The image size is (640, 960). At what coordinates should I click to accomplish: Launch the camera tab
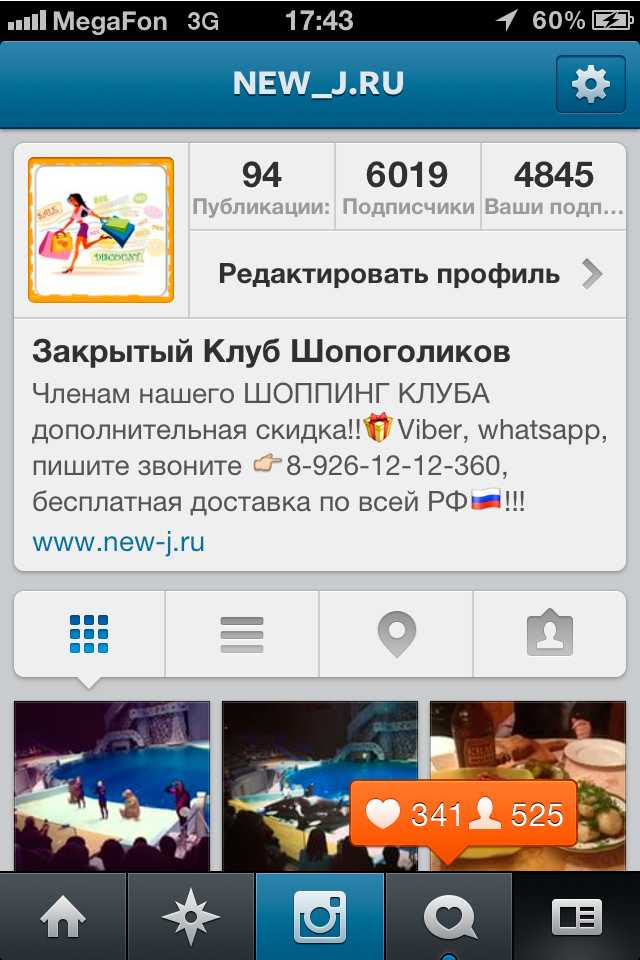tap(320, 916)
